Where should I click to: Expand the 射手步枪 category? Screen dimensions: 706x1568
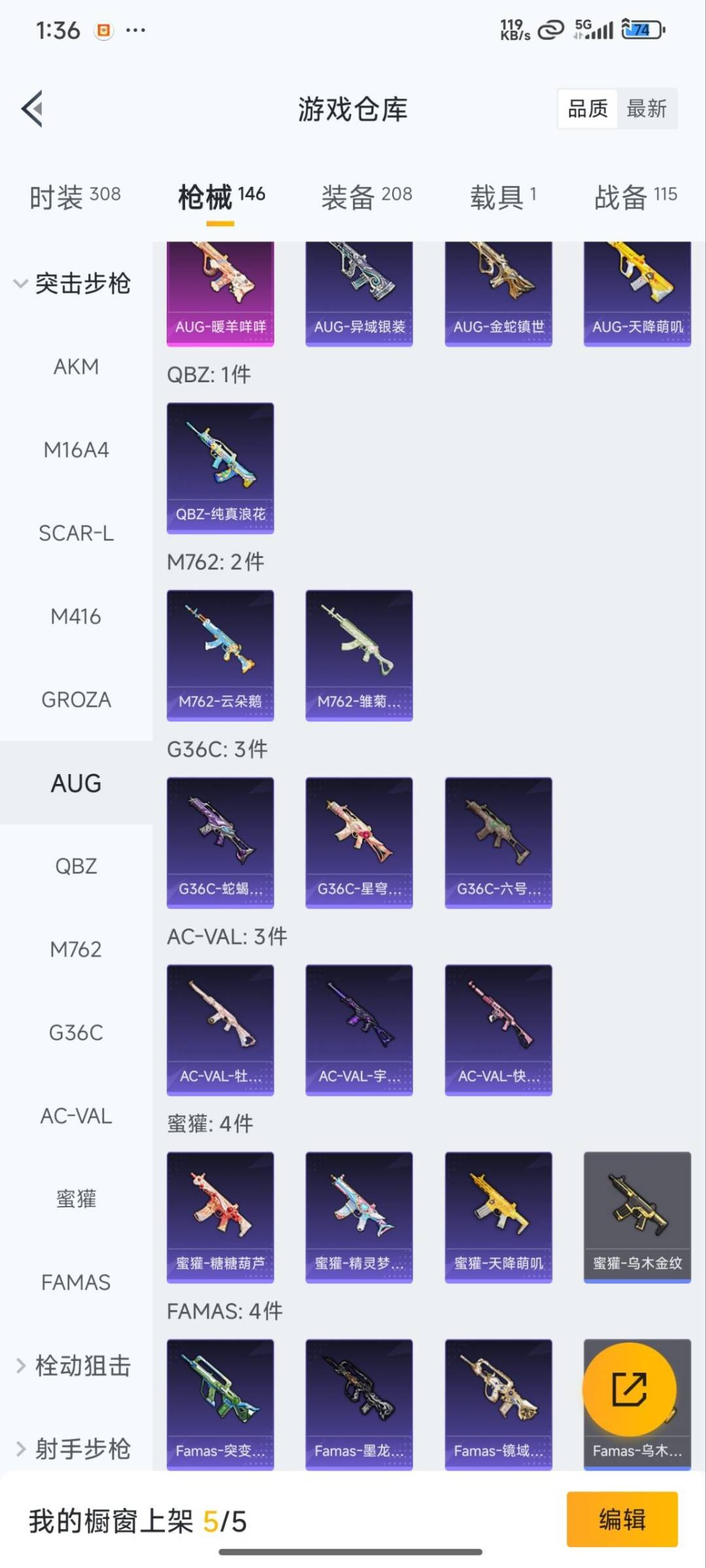click(73, 1448)
